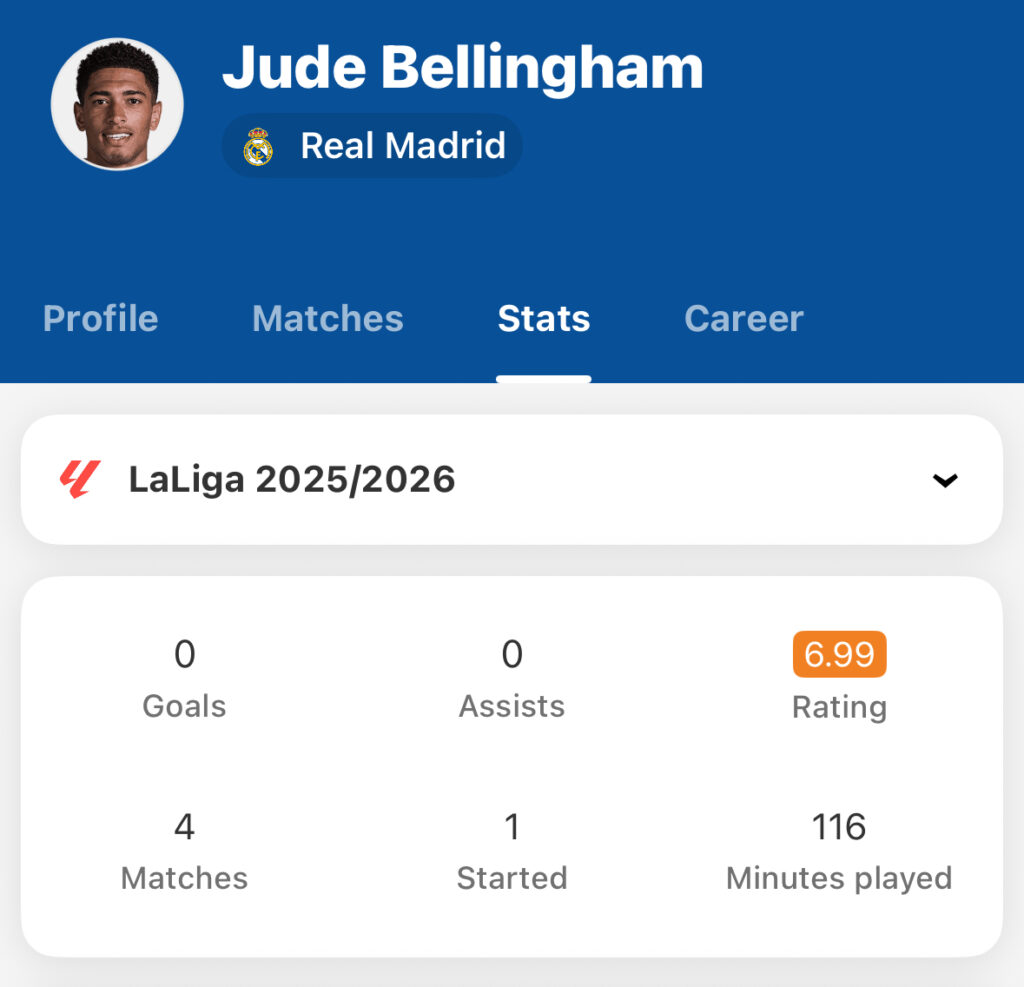
Task: Open the Matches tab
Action: (x=328, y=319)
